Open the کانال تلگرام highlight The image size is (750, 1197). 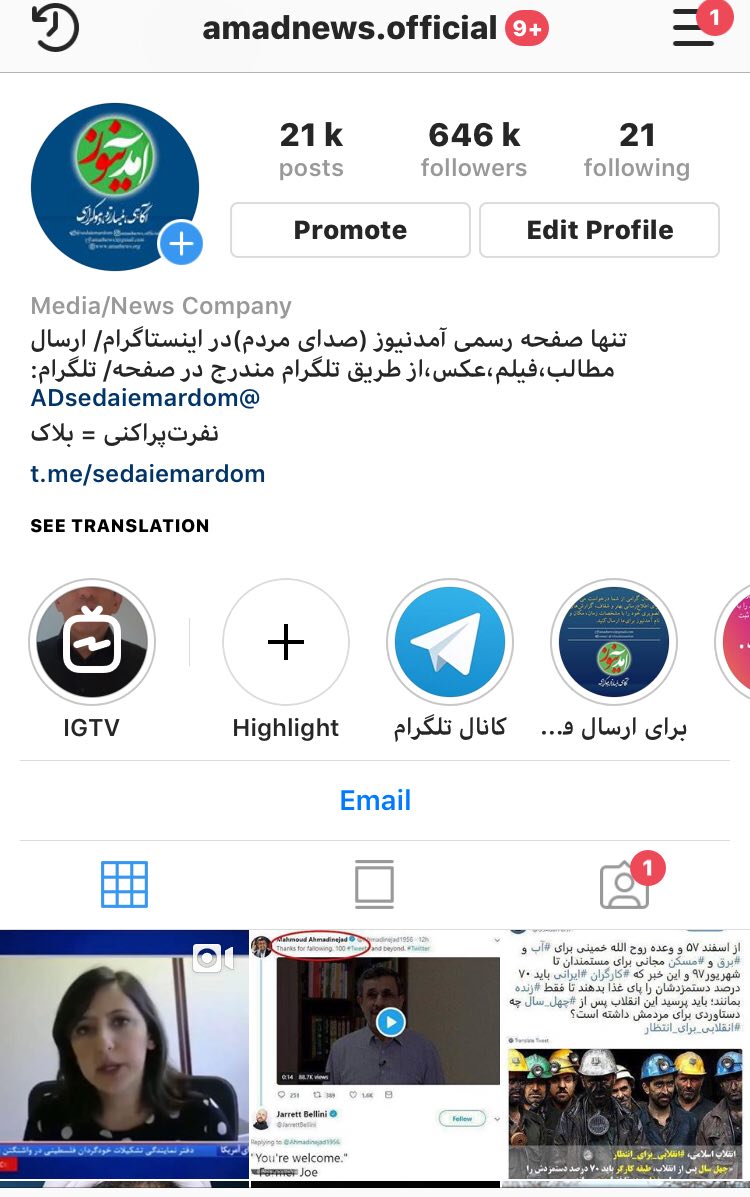coord(450,642)
